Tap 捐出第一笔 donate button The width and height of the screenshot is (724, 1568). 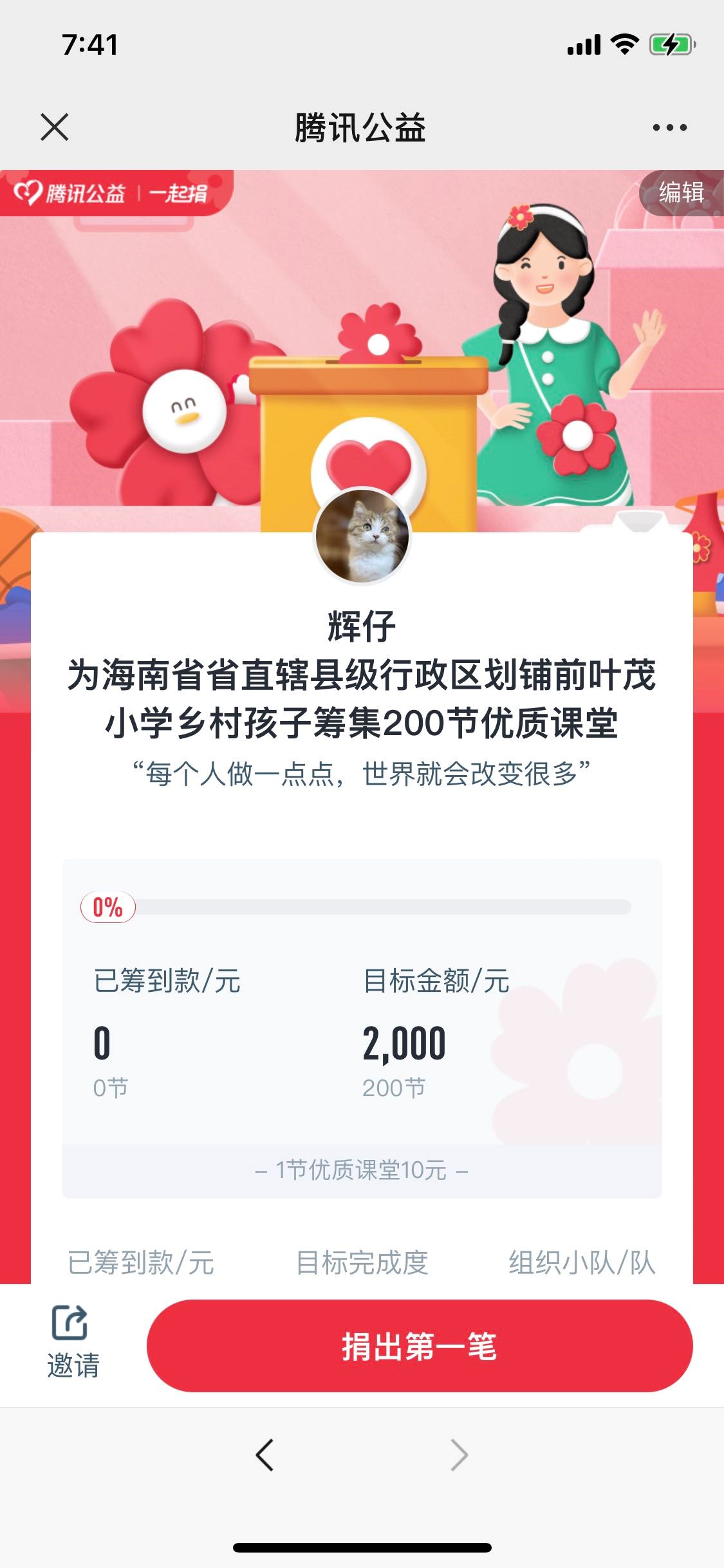[x=420, y=1347]
